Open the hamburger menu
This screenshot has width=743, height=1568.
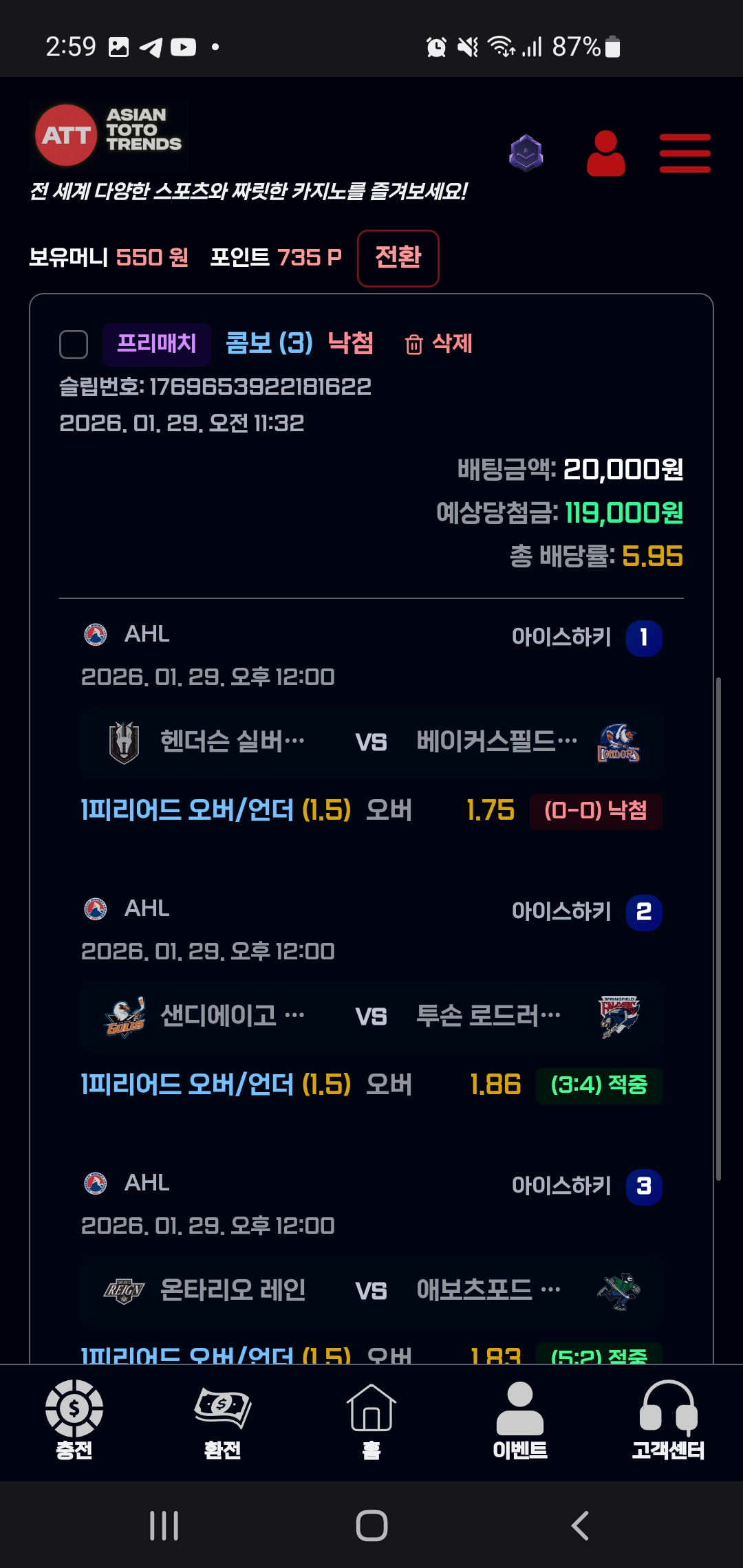[x=685, y=153]
